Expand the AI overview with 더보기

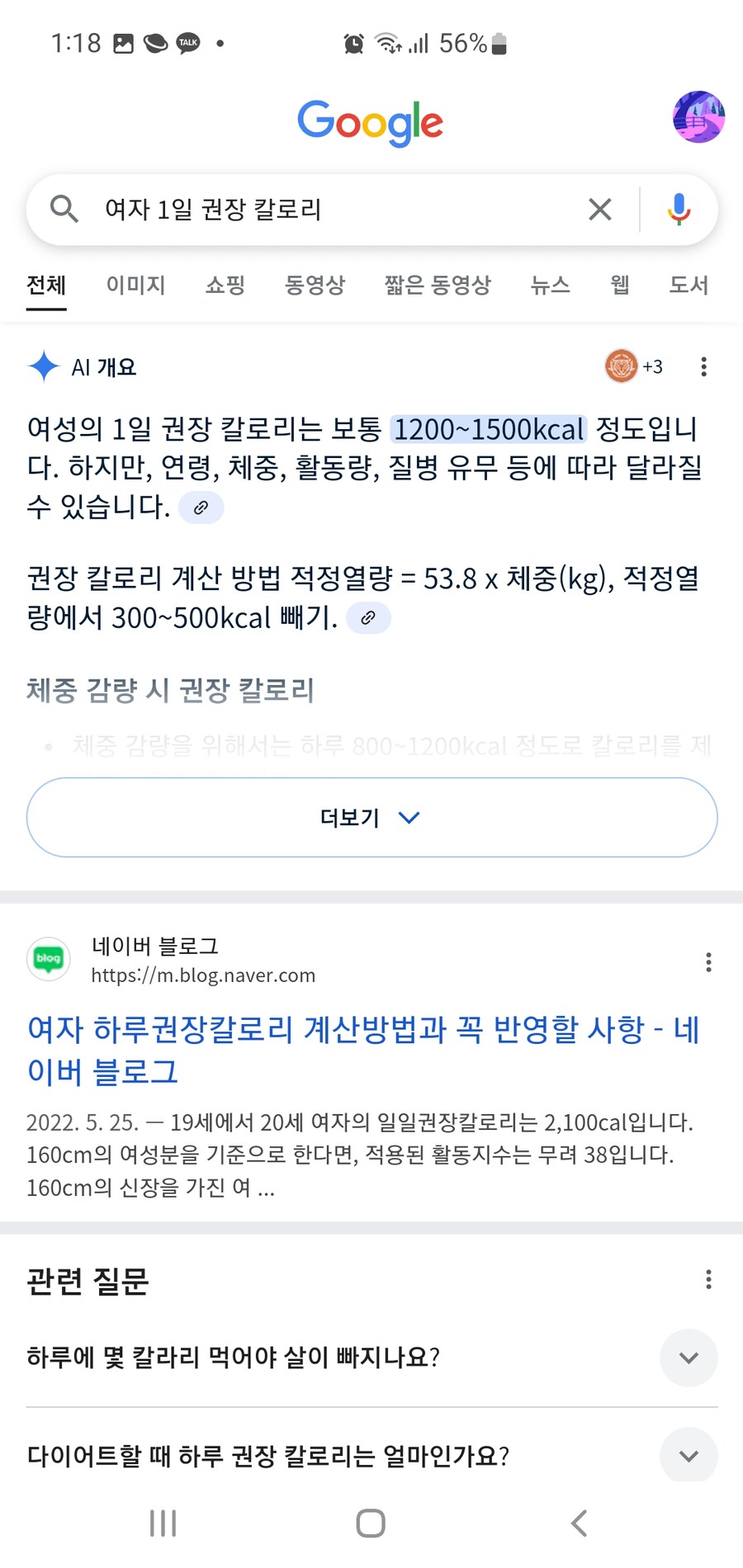click(371, 817)
